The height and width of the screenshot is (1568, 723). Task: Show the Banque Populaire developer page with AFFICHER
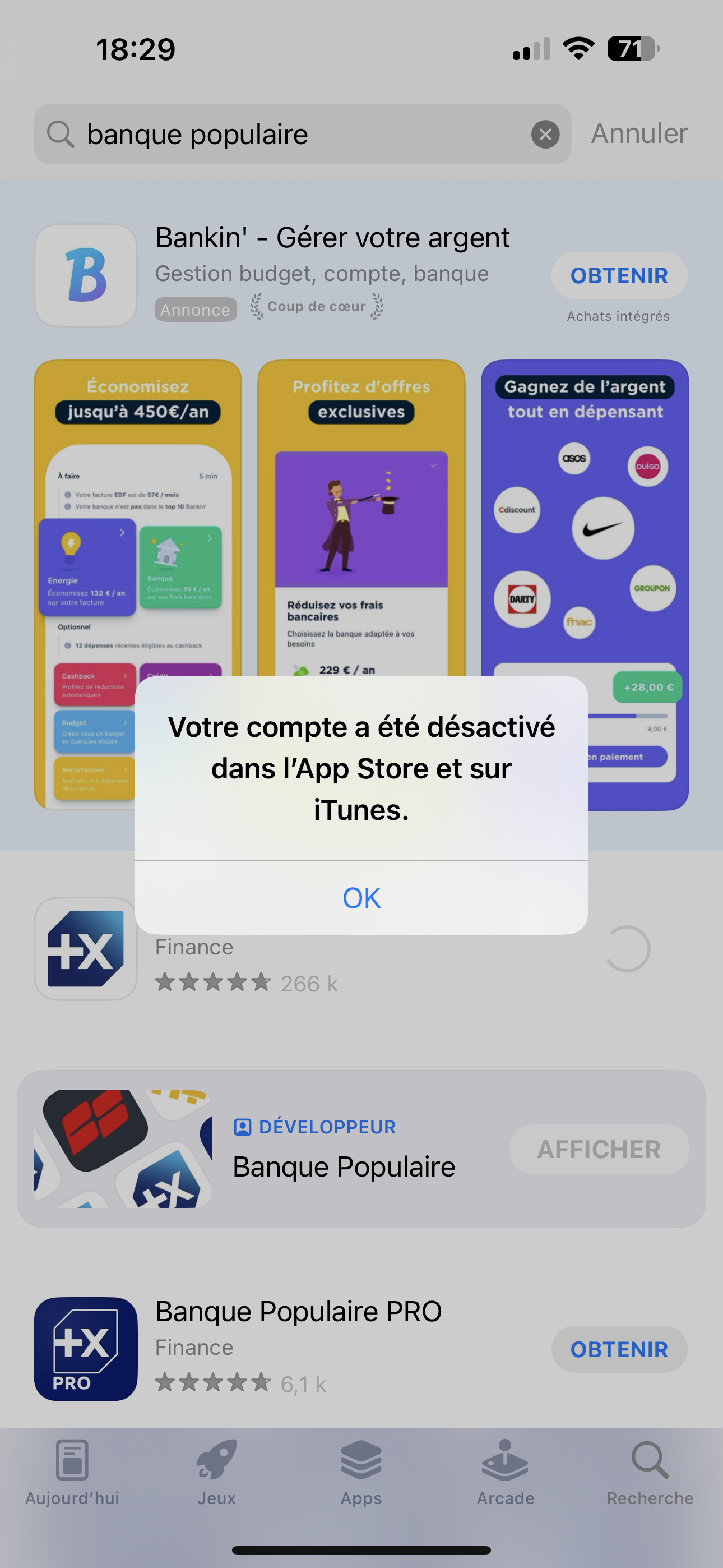(x=599, y=1149)
